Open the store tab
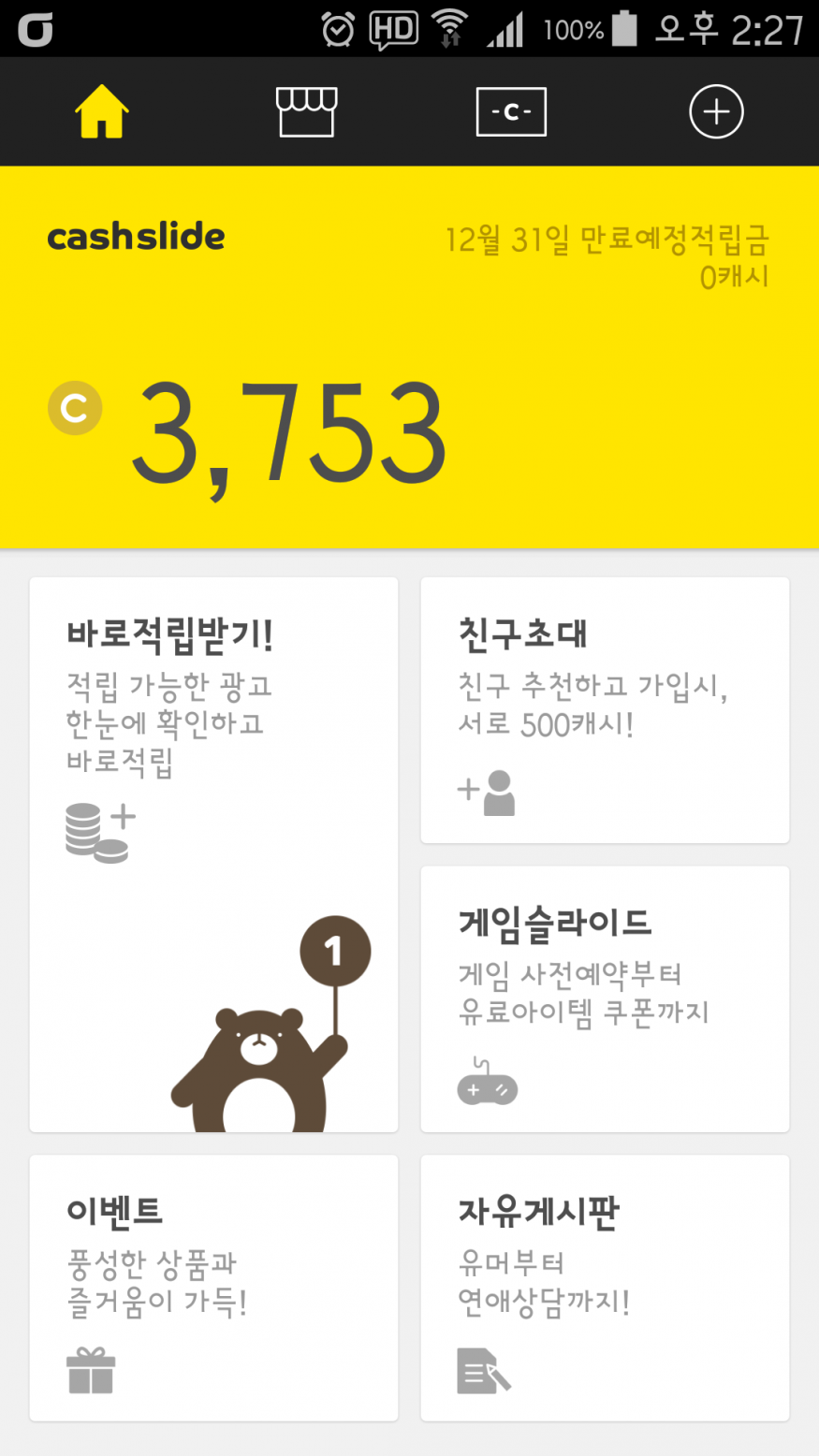Image resolution: width=819 pixels, height=1456 pixels. [306, 112]
